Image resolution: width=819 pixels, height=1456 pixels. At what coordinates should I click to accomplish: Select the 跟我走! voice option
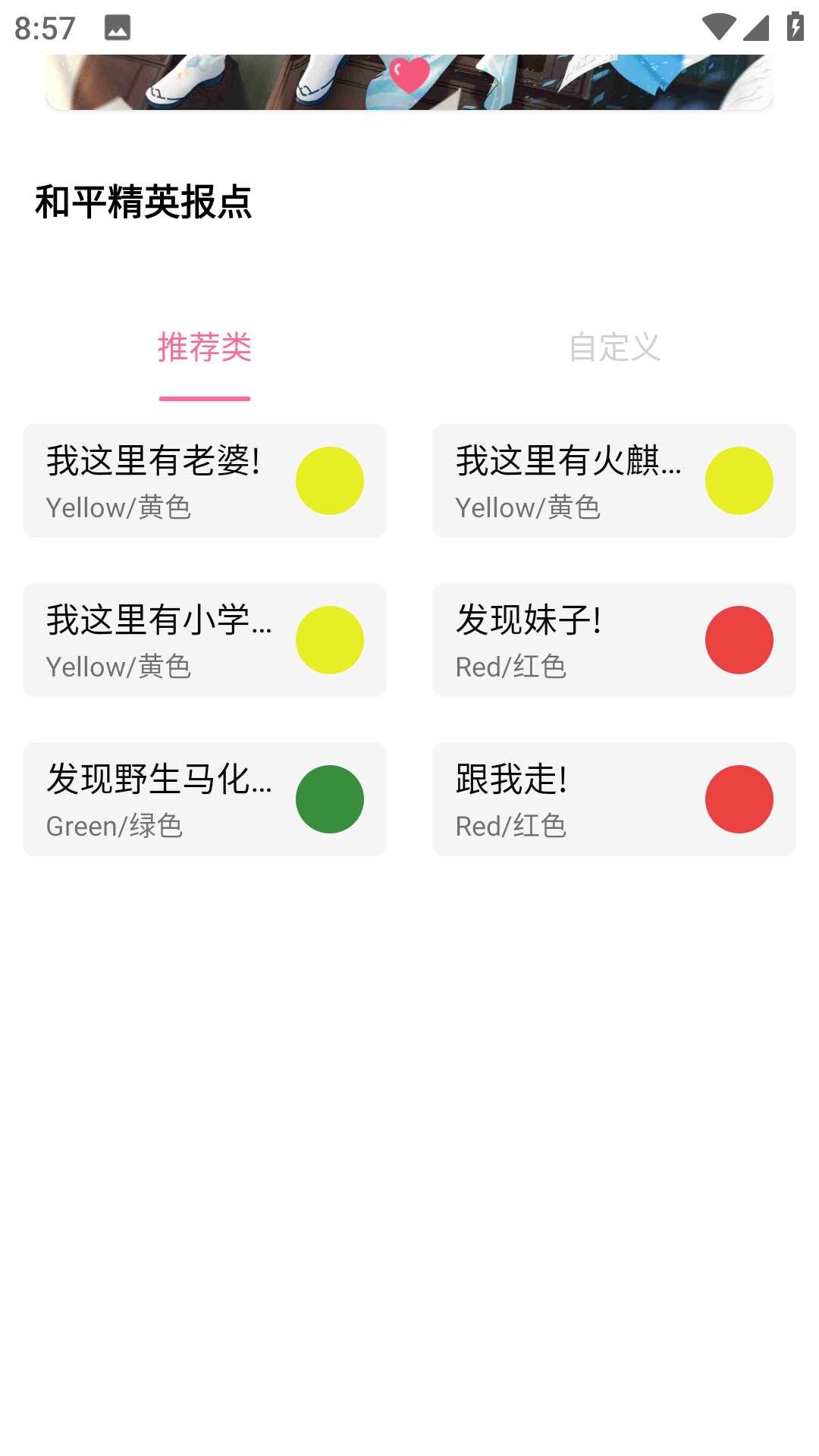coord(613,799)
